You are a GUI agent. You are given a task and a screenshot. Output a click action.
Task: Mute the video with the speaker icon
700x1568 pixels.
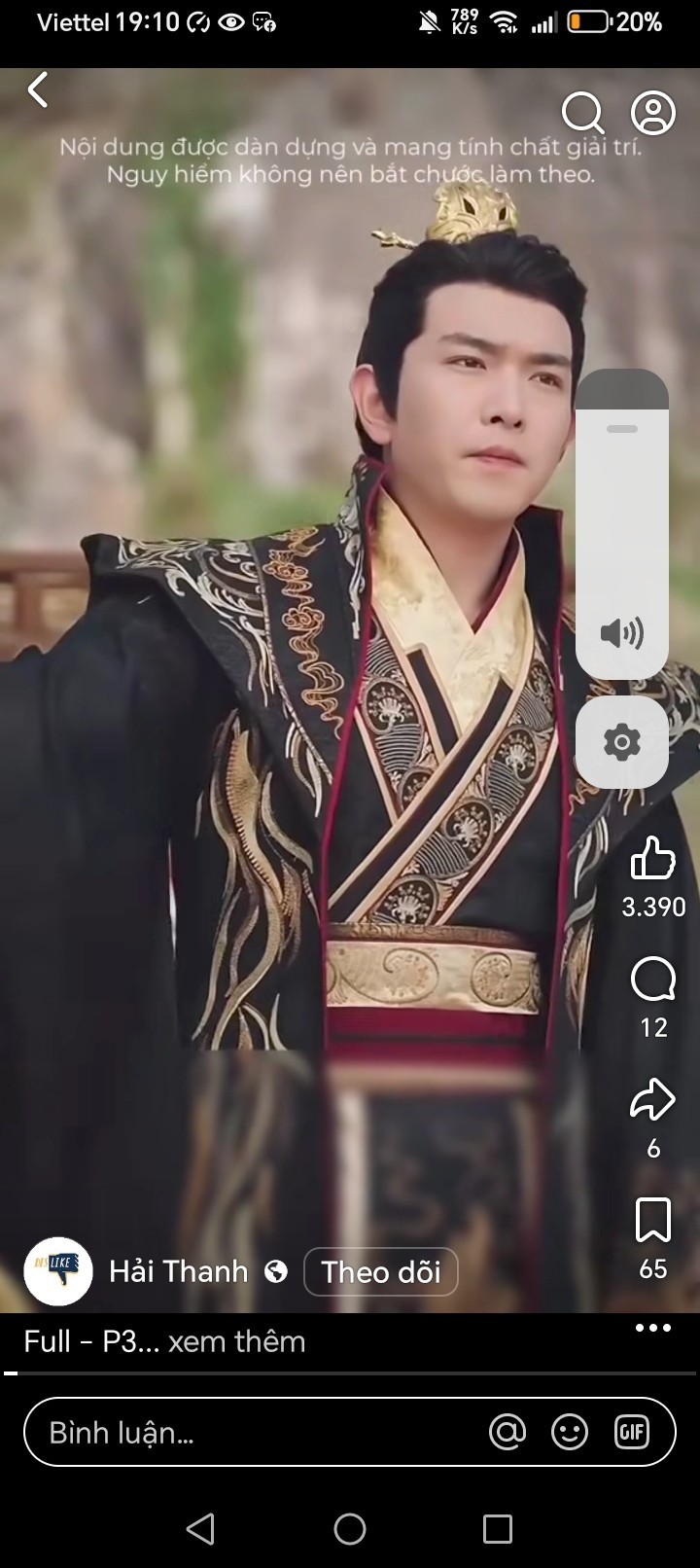[622, 633]
